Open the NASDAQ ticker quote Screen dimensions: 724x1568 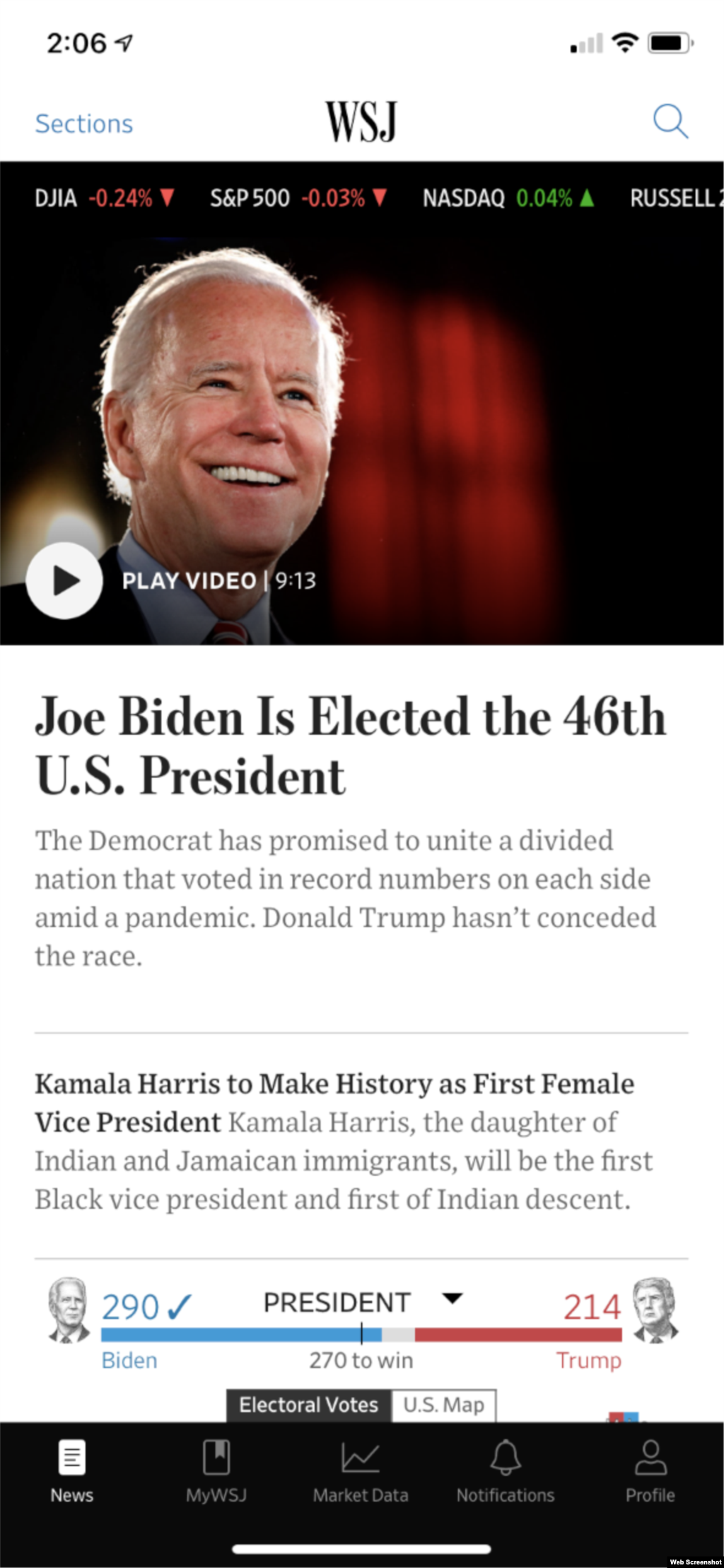tap(508, 198)
